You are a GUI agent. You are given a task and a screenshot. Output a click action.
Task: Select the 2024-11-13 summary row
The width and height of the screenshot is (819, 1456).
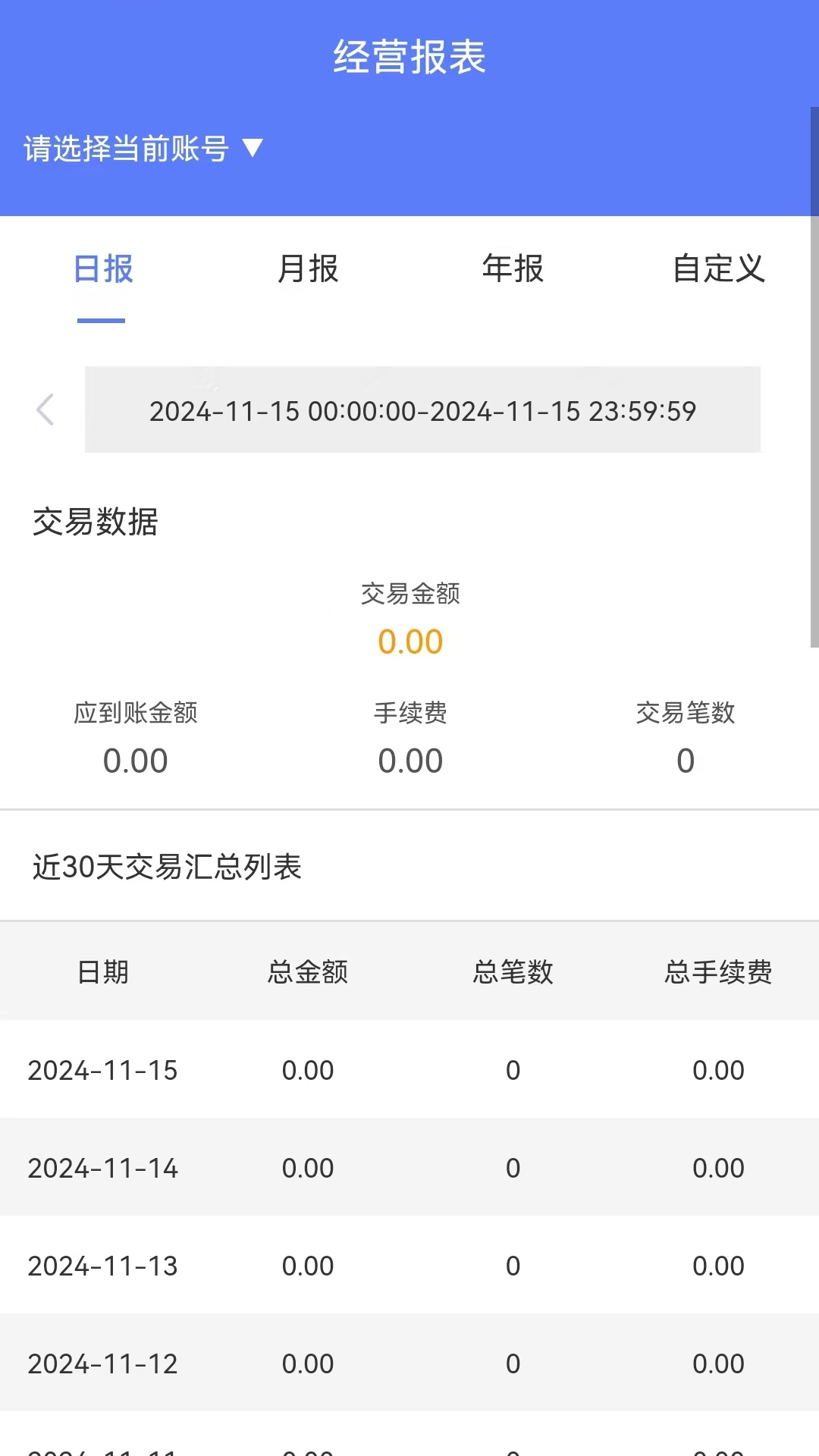[x=409, y=1265]
